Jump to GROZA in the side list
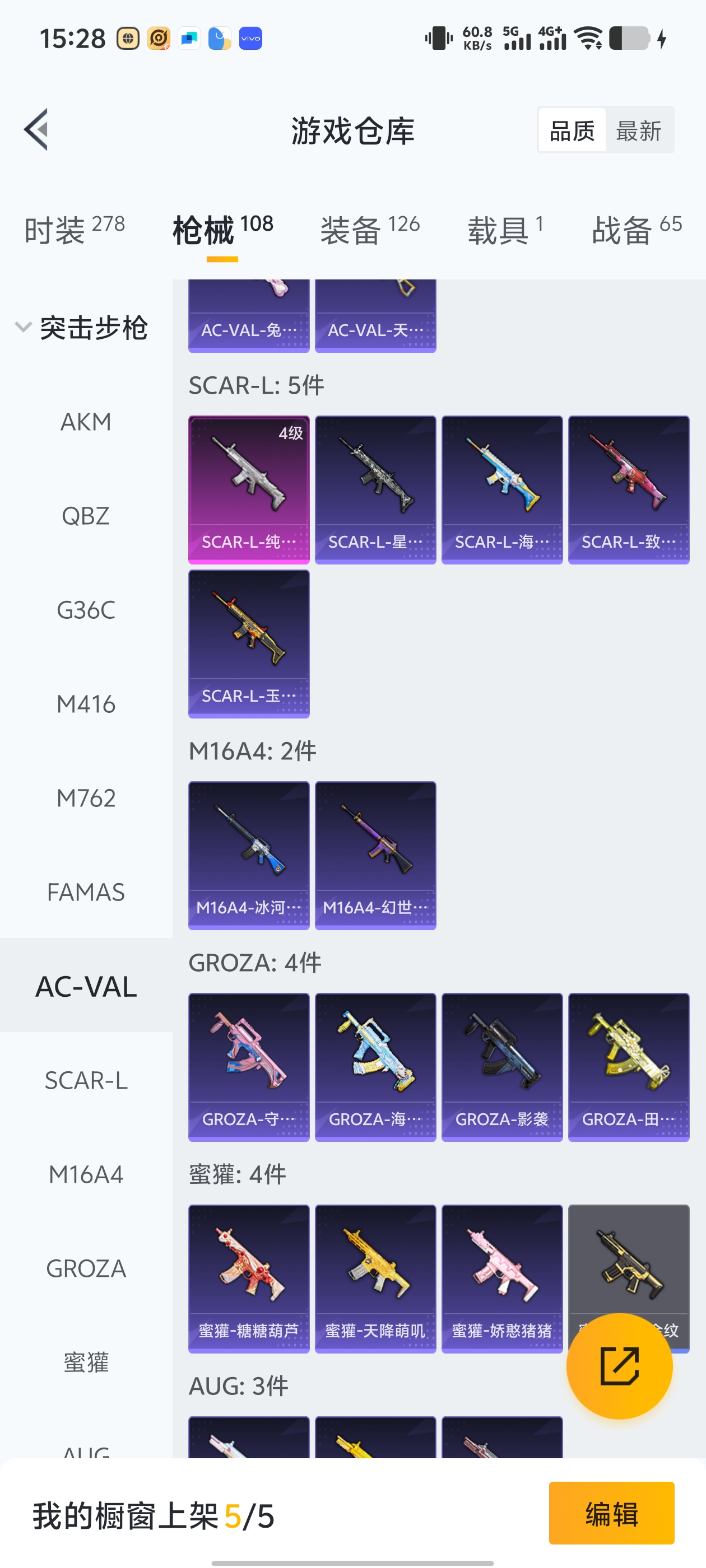This screenshot has height=1568, width=706. coord(86,1268)
